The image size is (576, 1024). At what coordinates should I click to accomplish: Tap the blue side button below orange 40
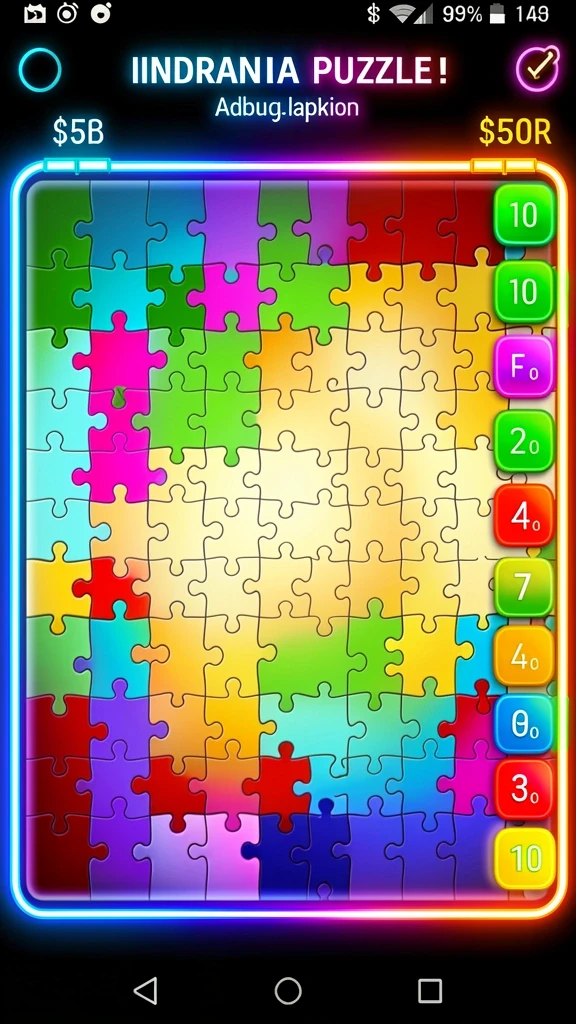point(524,725)
